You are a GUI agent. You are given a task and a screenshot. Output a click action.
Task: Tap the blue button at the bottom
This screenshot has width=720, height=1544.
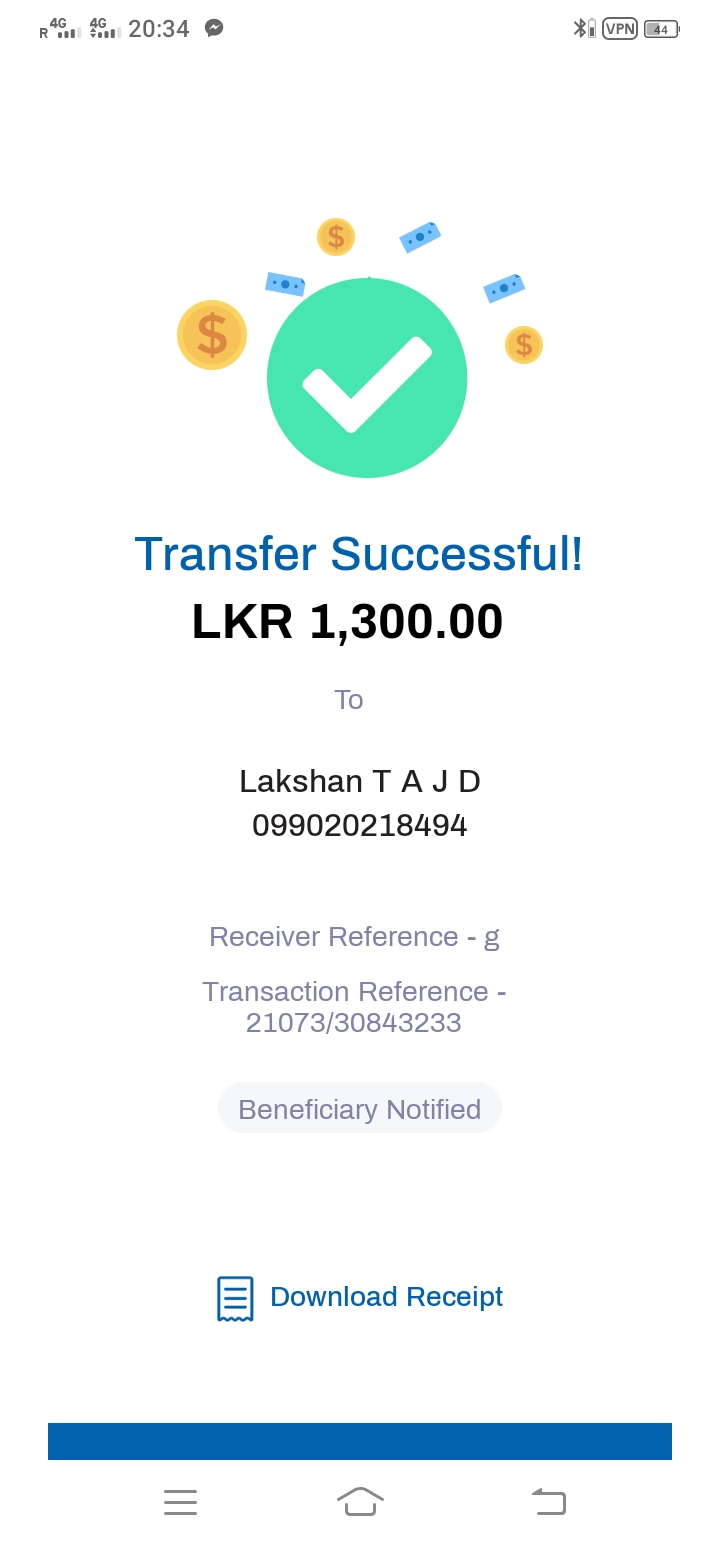coord(360,1441)
